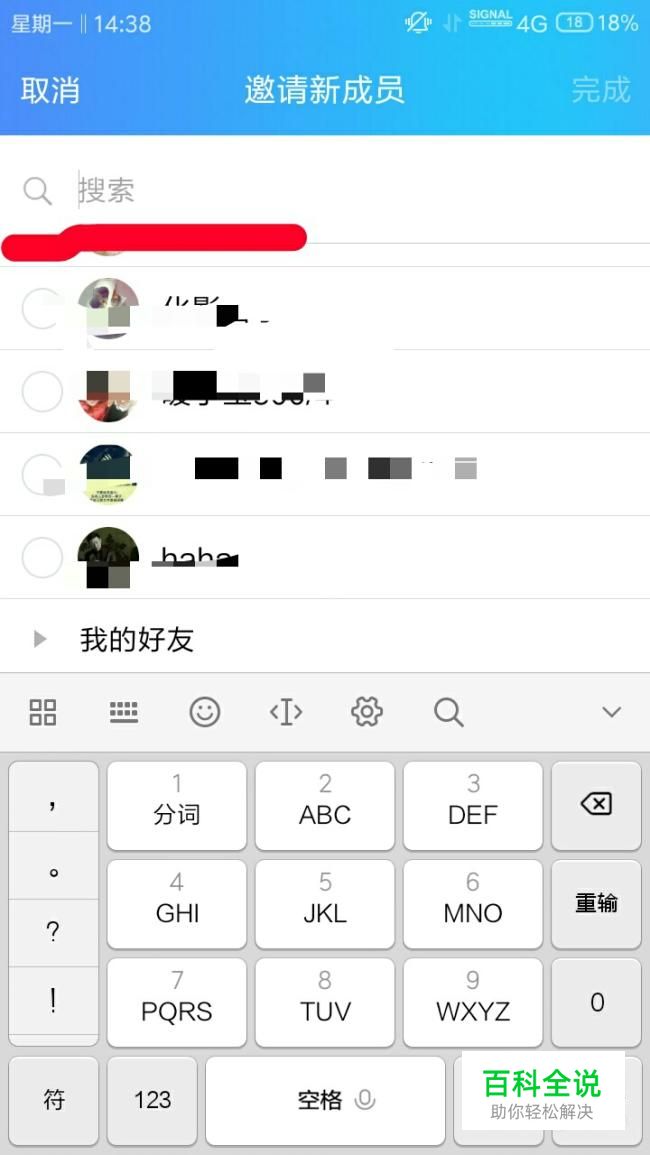The width and height of the screenshot is (650, 1155).
Task: Tap the backspace key
Action: click(x=596, y=805)
